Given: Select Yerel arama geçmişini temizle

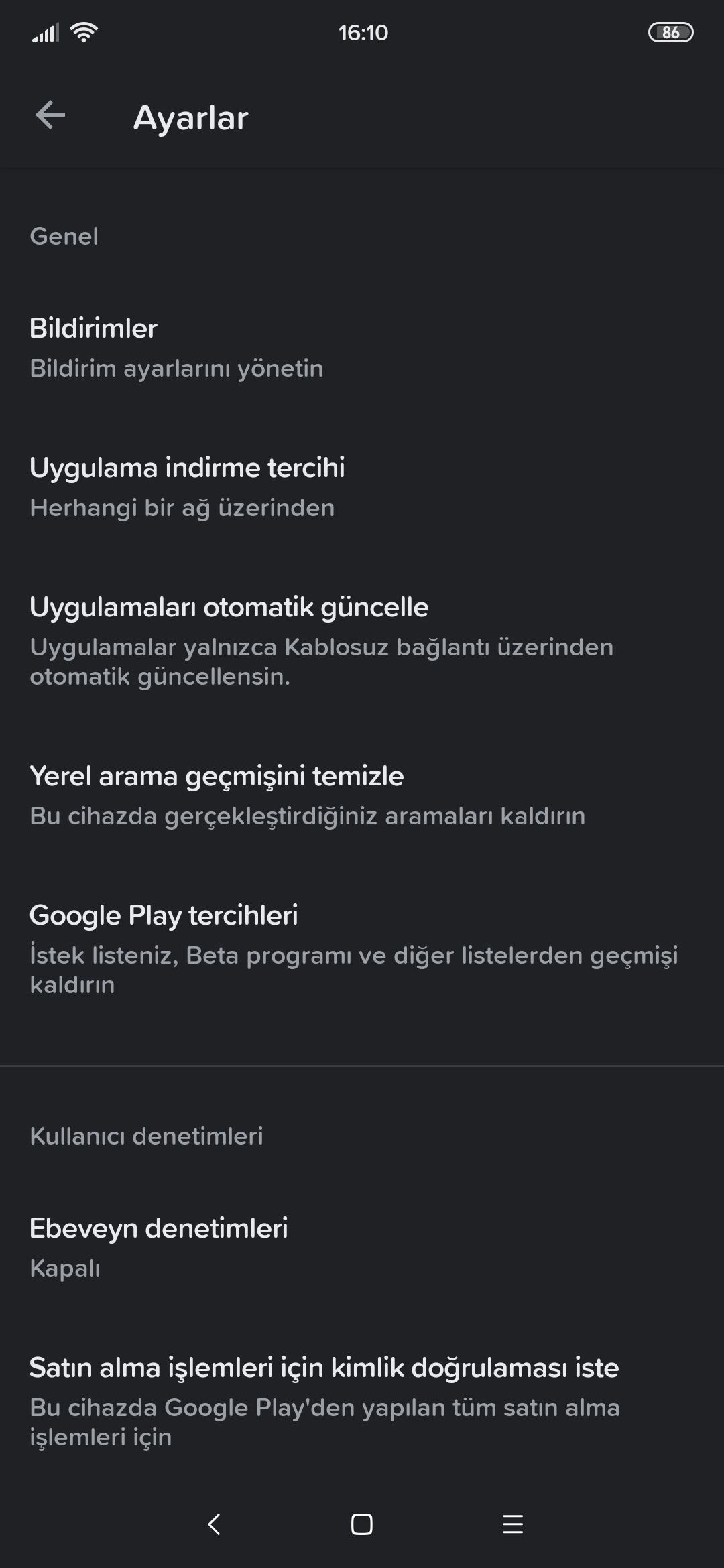Looking at the screenshot, I should pos(362,795).
